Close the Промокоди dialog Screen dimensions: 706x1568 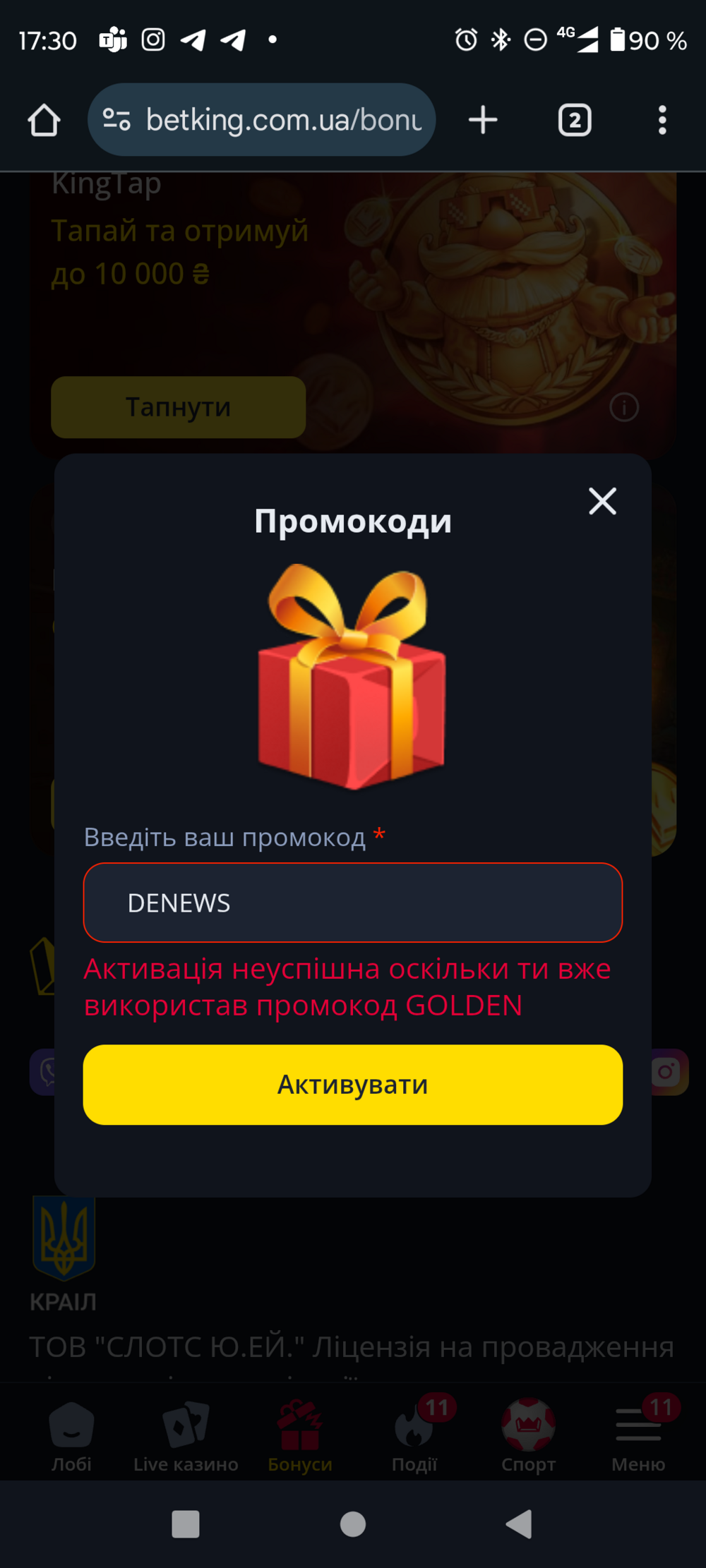pos(602,501)
